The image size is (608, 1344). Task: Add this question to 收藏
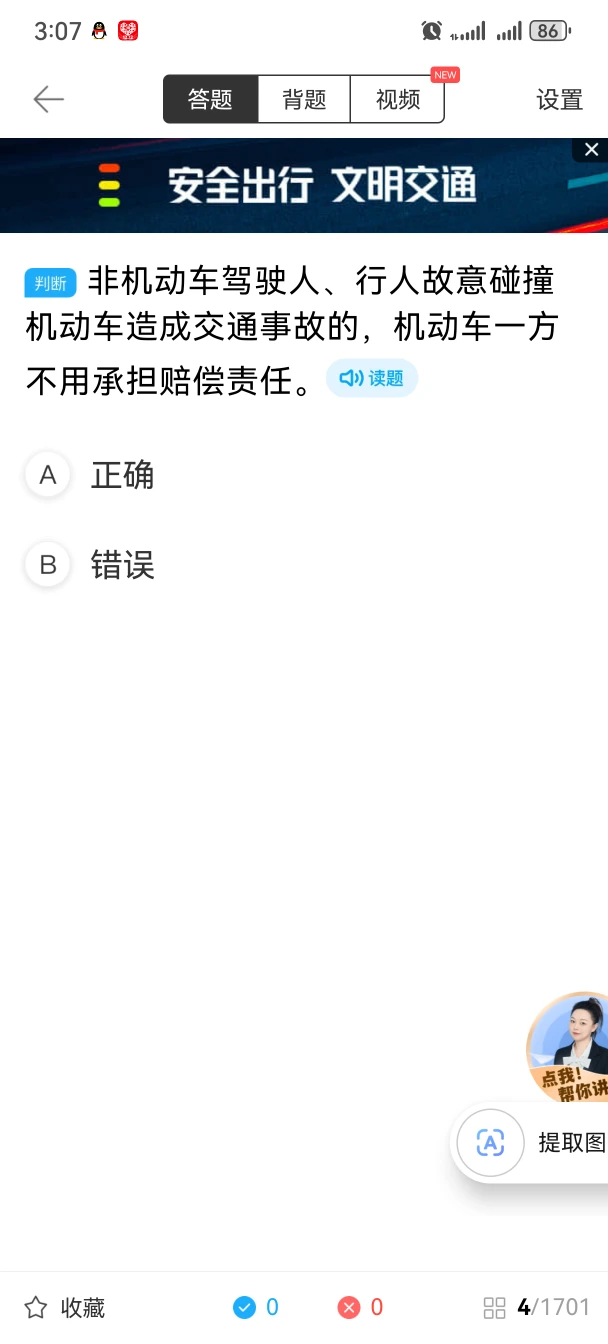click(x=64, y=1307)
